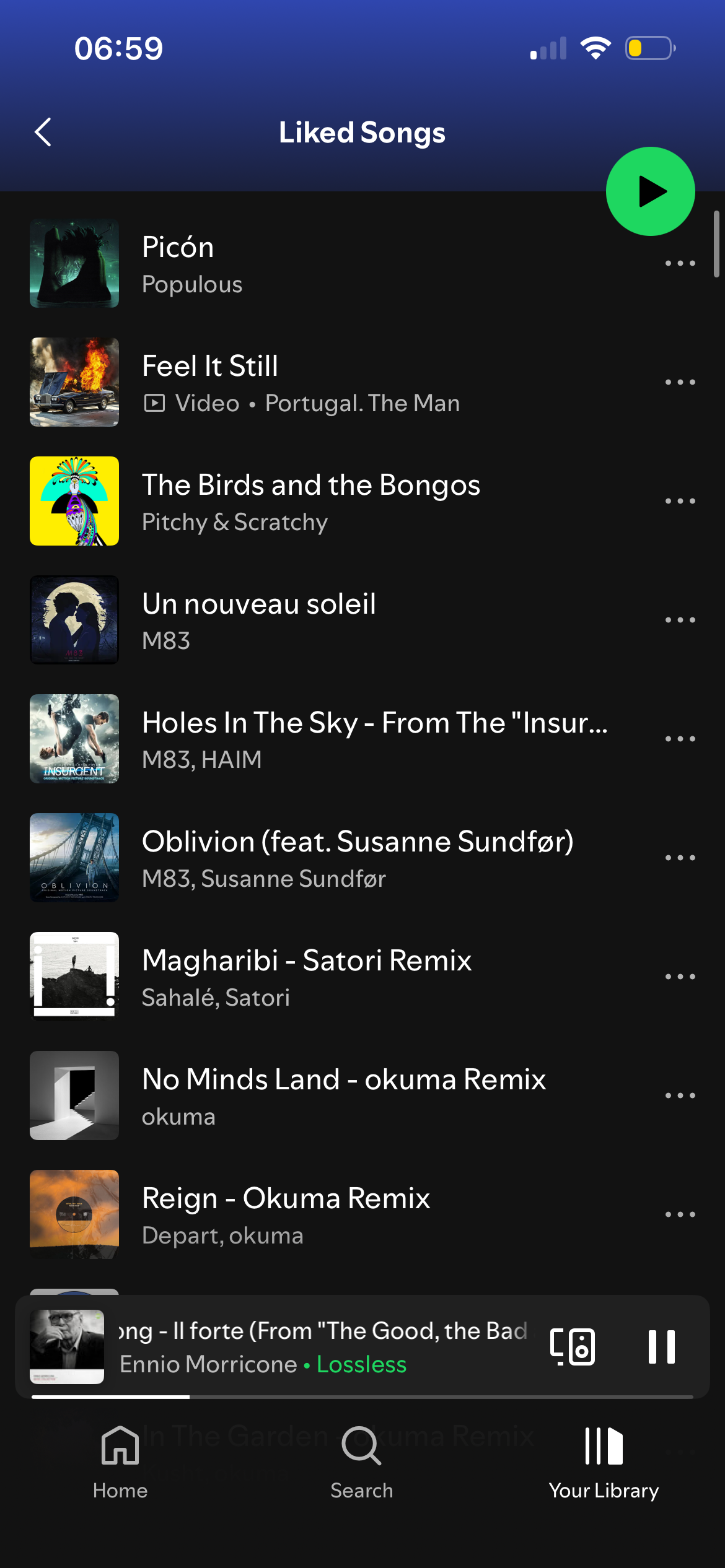
Task: Go back from Liked Songs
Action: [x=43, y=132]
